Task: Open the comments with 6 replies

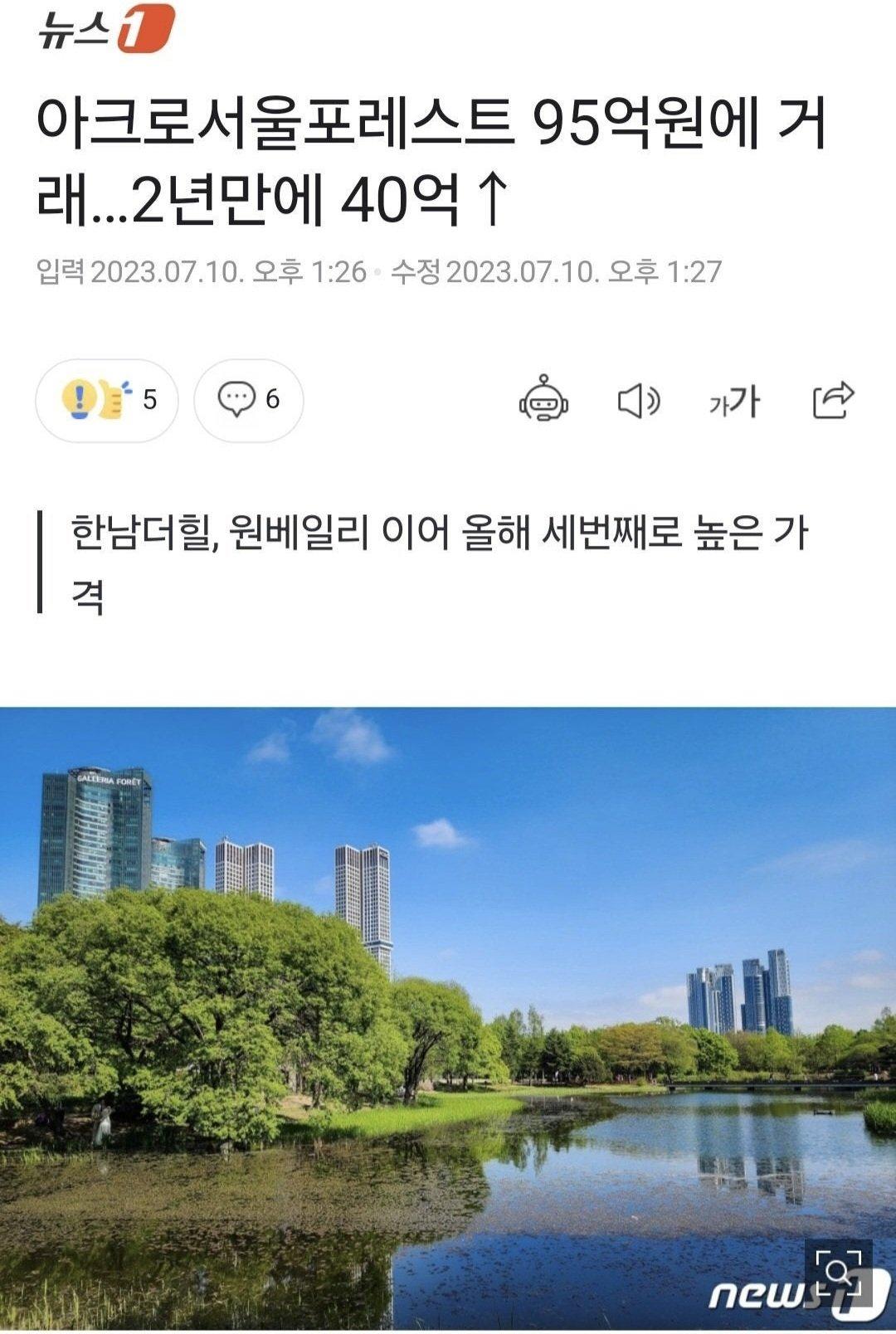Action: coord(248,401)
